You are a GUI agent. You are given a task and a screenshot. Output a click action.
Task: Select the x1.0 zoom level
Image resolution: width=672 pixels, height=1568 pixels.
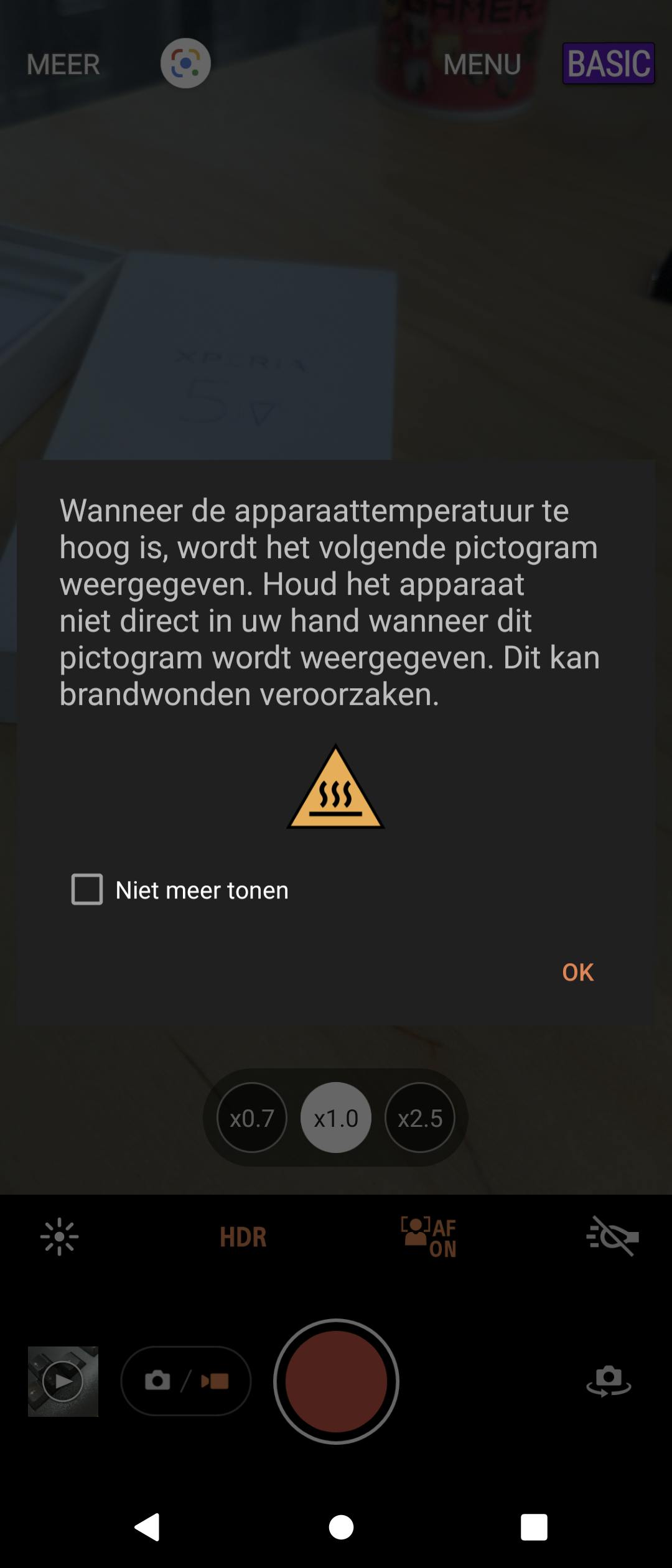[336, 1118]
